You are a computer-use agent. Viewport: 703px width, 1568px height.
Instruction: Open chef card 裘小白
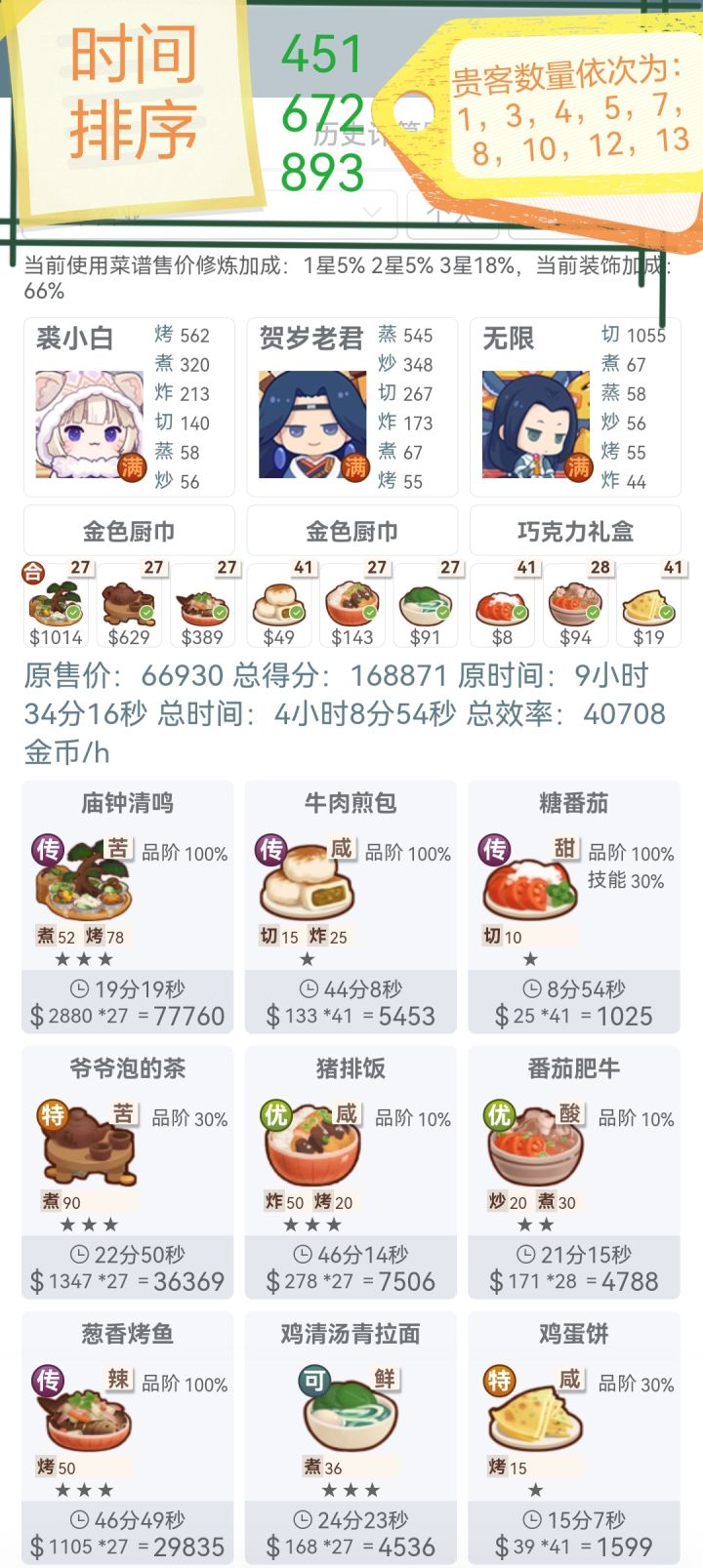[x=129, y=407]
